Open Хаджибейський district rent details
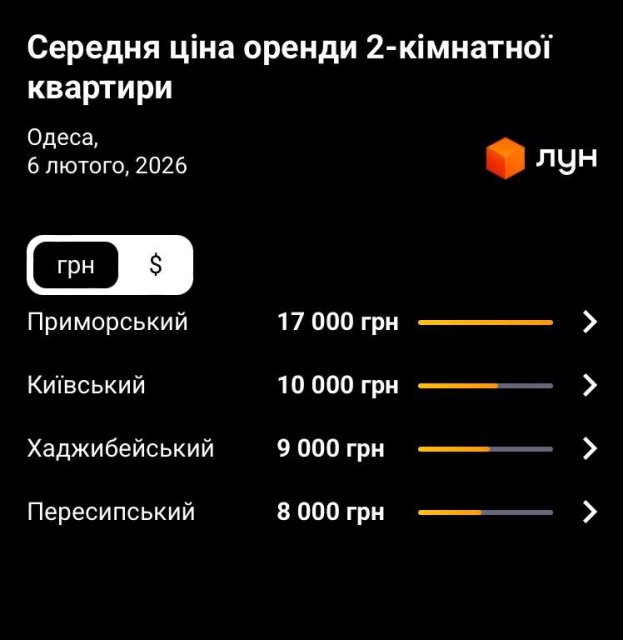 pos(589,449)
